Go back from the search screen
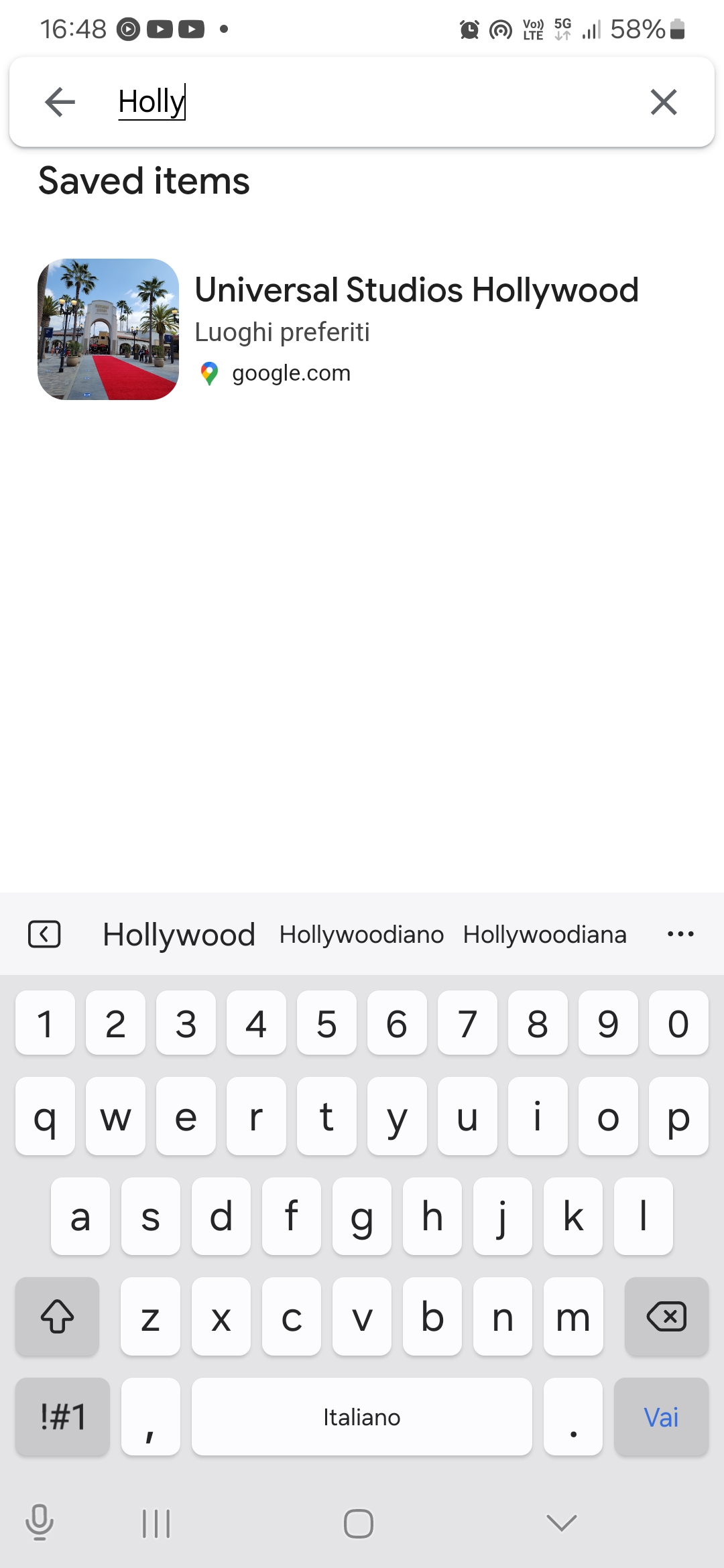This screenshot has width=724, height=1568. 60,102
